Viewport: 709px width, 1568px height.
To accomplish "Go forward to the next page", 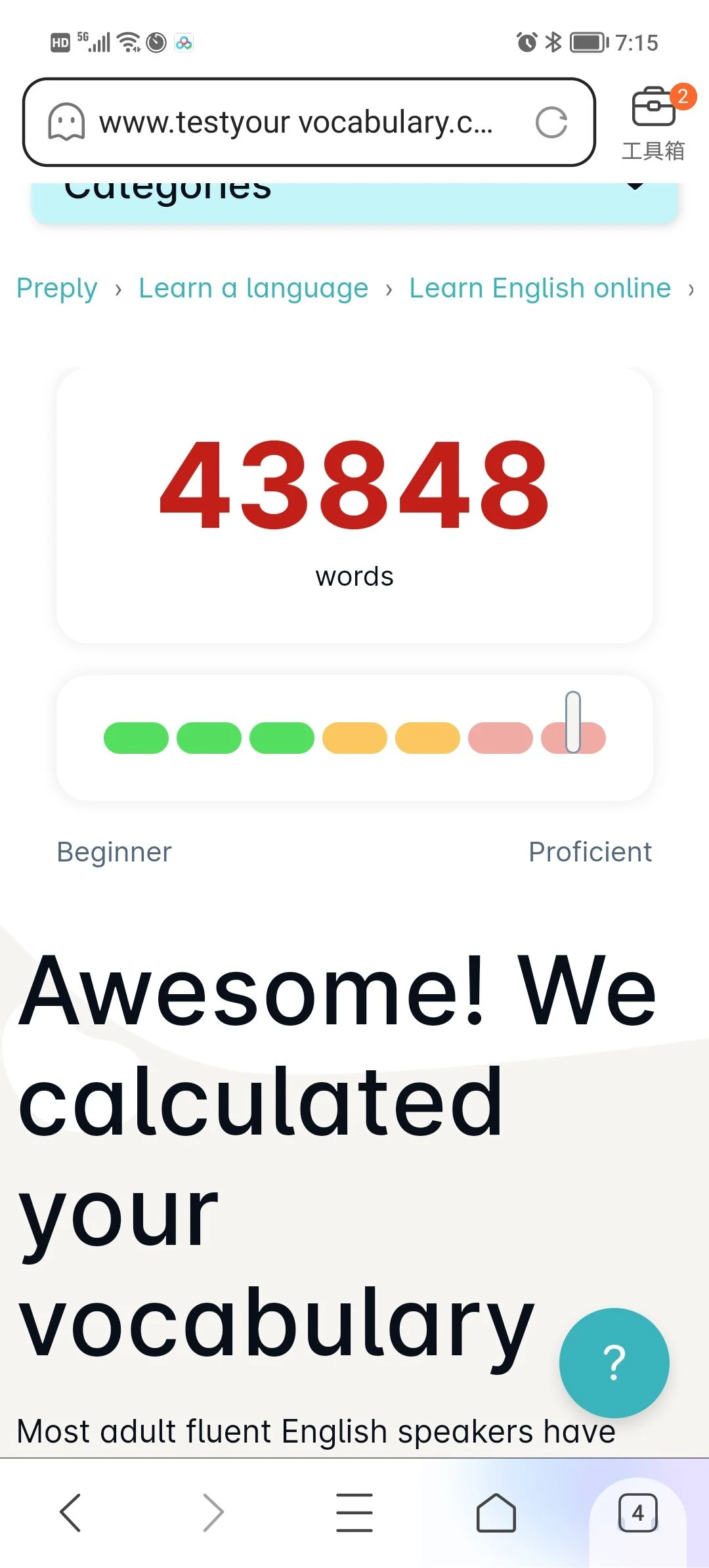I will [213, 1512].
